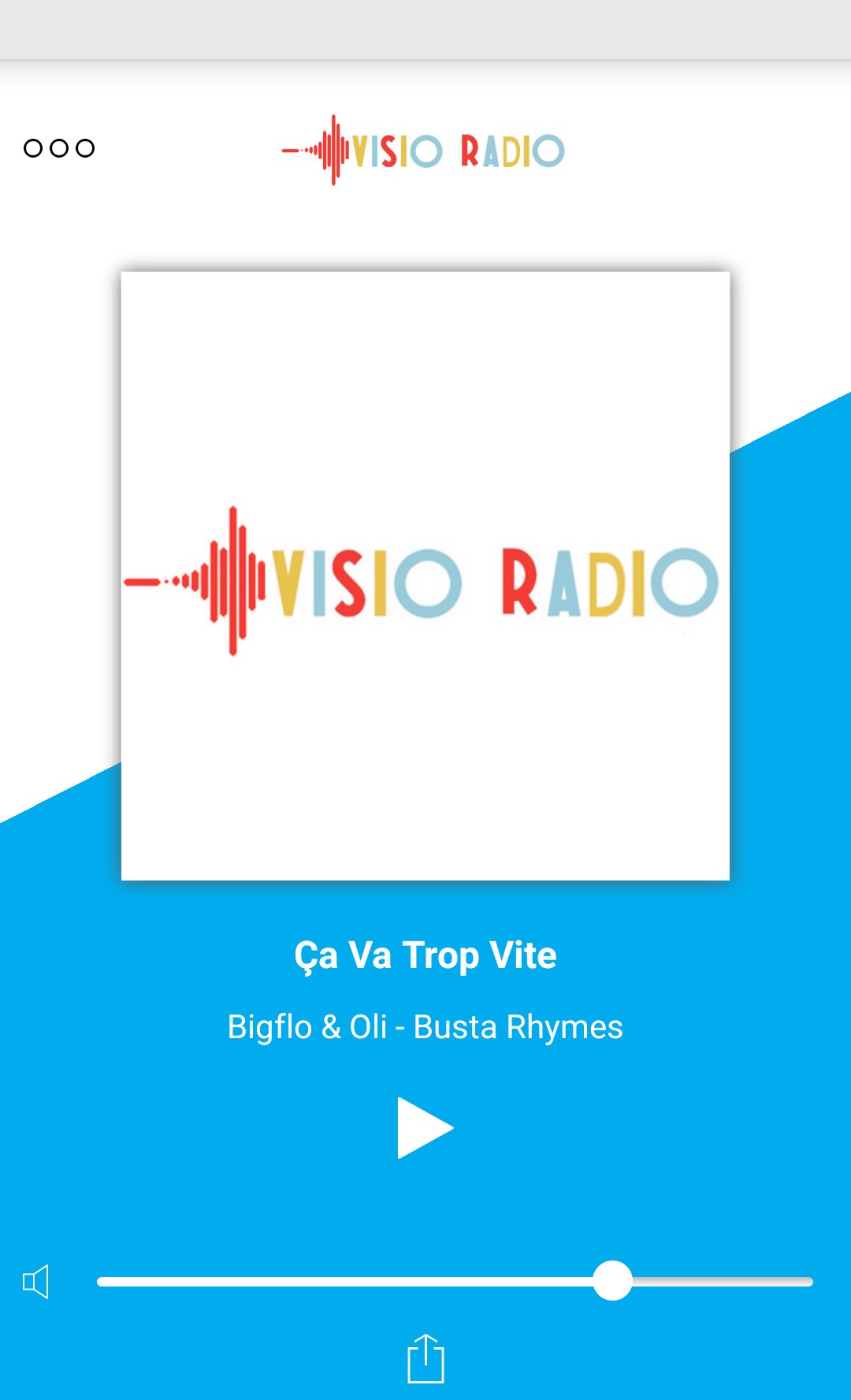Tap Busta Rhymes in the artist line

(520, 1027)
